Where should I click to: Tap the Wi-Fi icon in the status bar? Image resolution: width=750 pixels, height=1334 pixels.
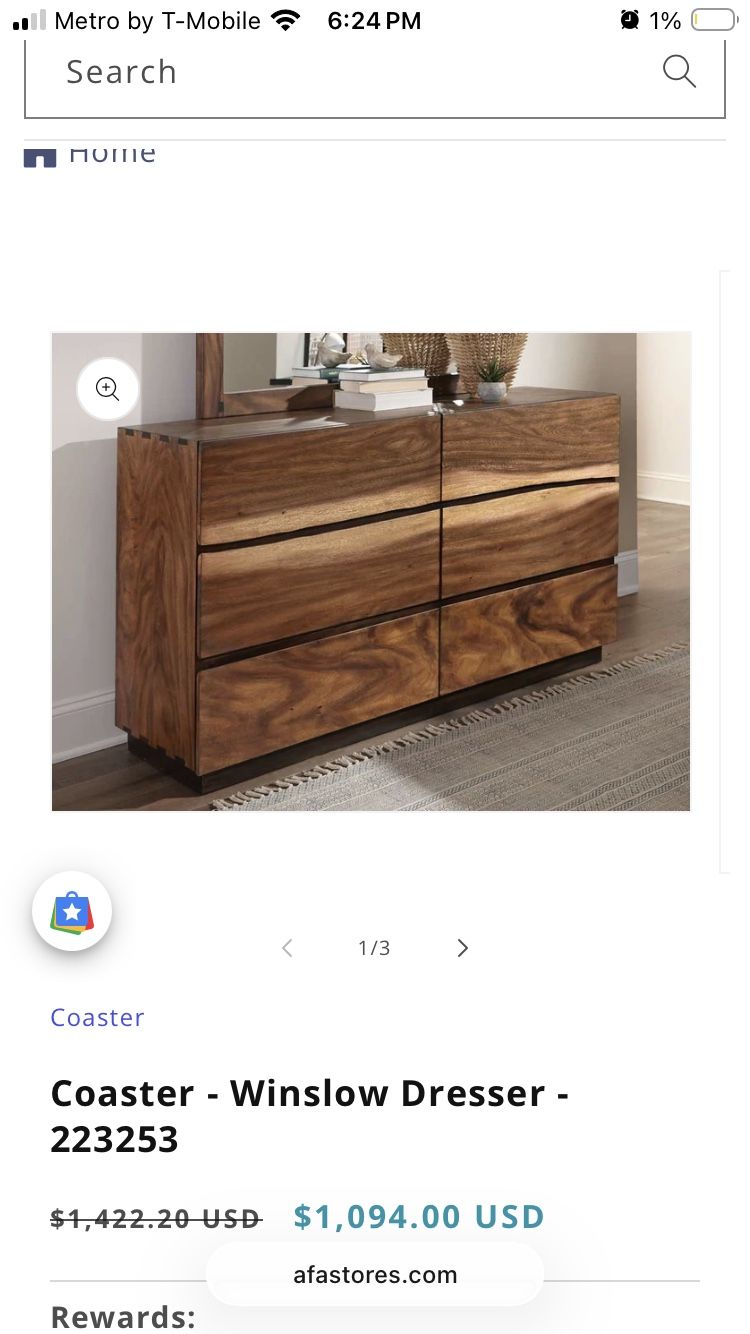click(x=287, y=18)
